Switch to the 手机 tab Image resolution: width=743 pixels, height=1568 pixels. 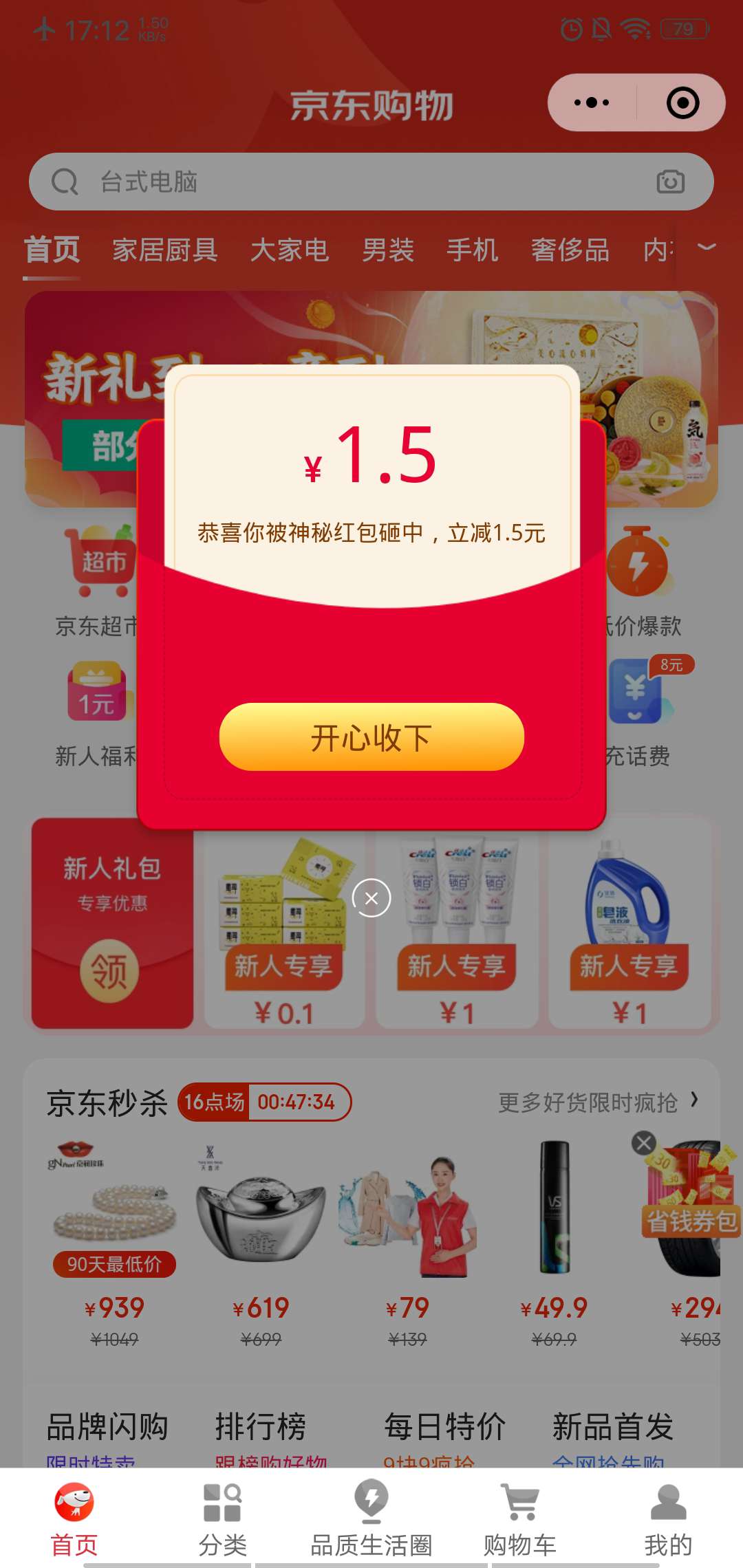tap(472, 250)
